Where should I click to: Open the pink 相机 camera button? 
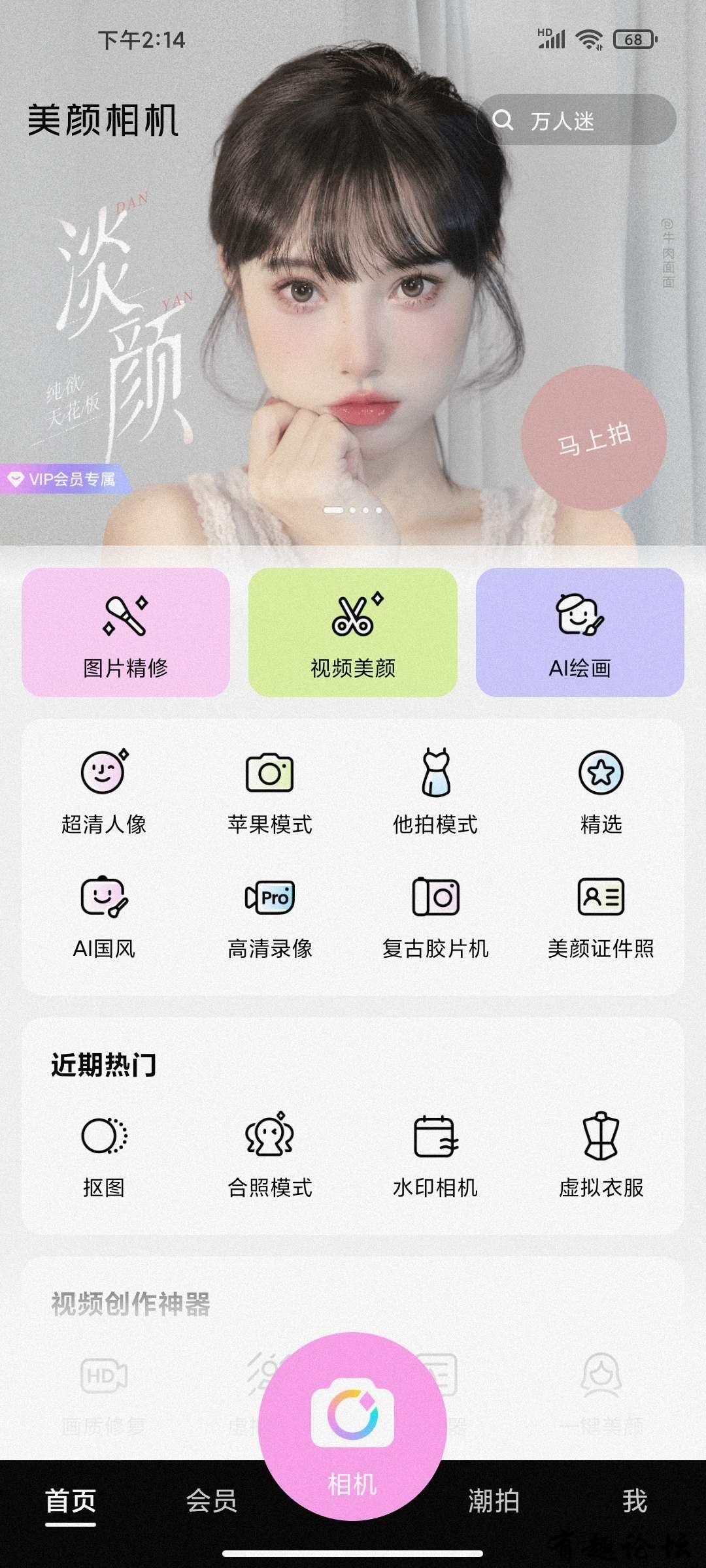pos(352,1426)
